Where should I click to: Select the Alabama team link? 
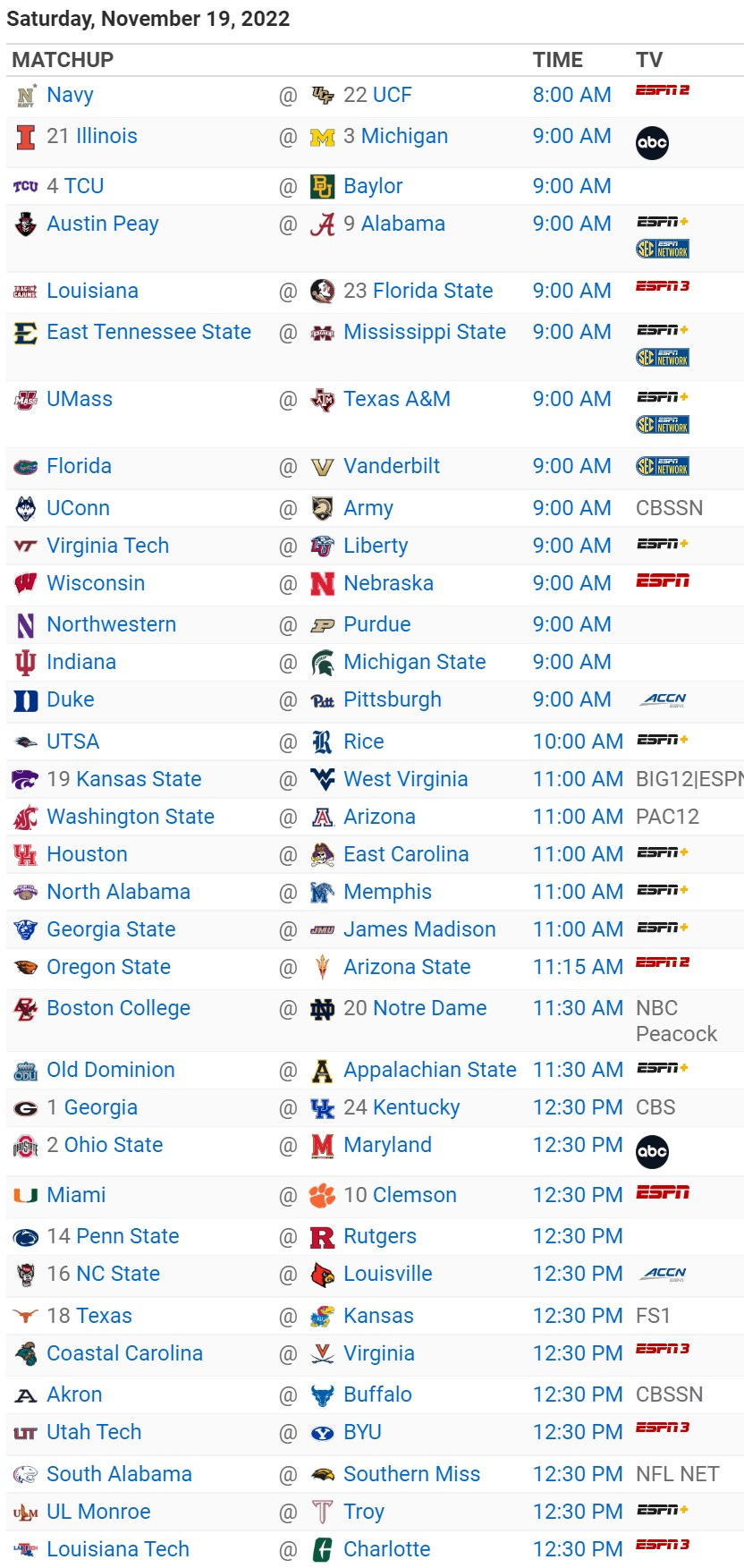tap(402, 224)
